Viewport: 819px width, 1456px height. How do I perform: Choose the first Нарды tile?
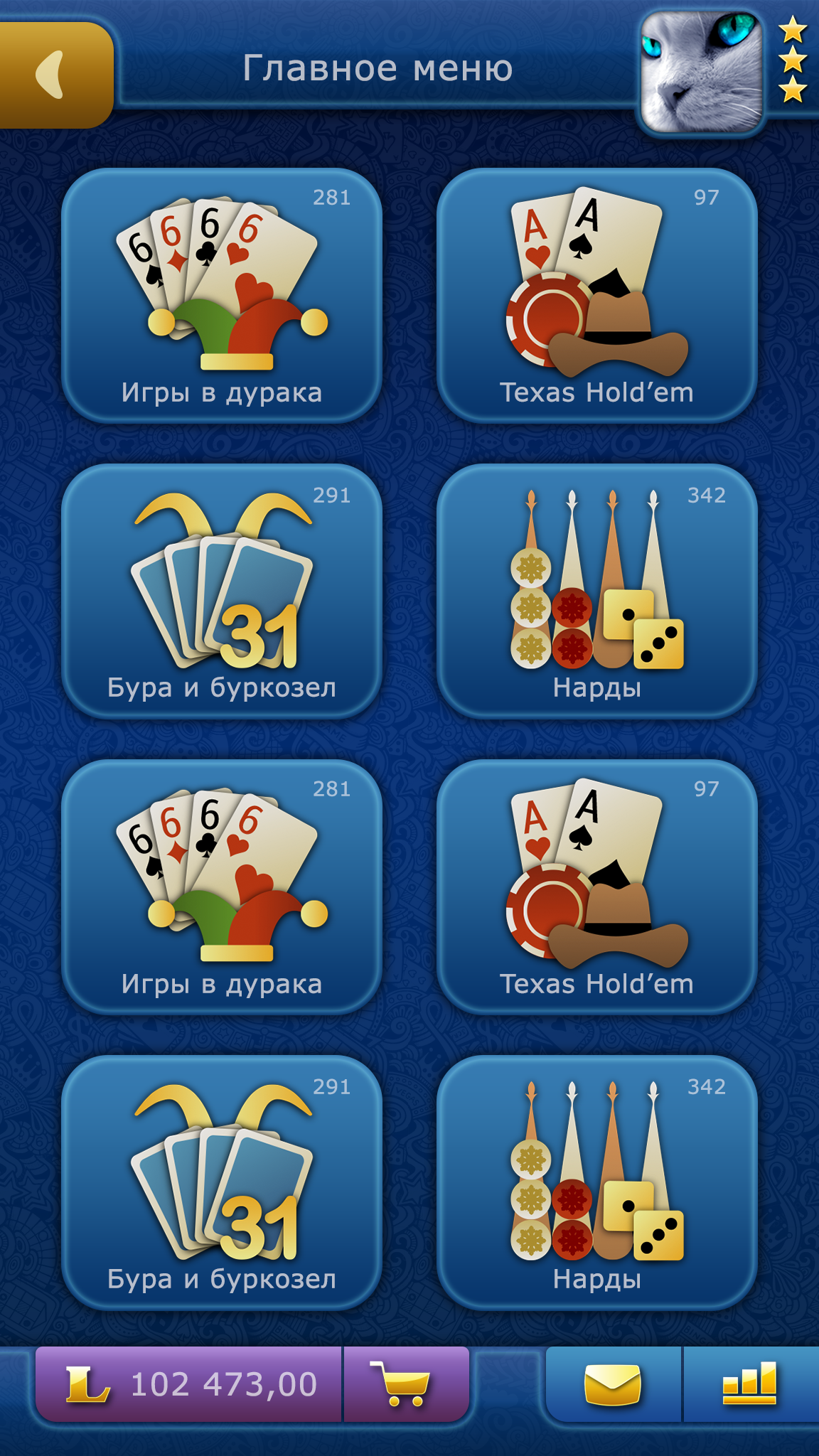tap(596, 591)
